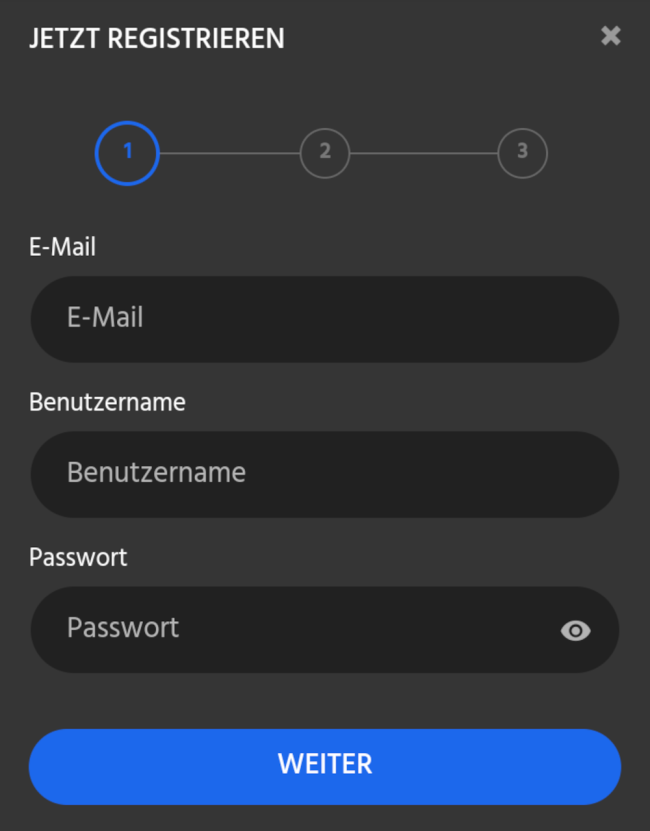Show password using the eye icon
Image resolution: width=650 pixels, height=831 pixels.
point(575,630)
